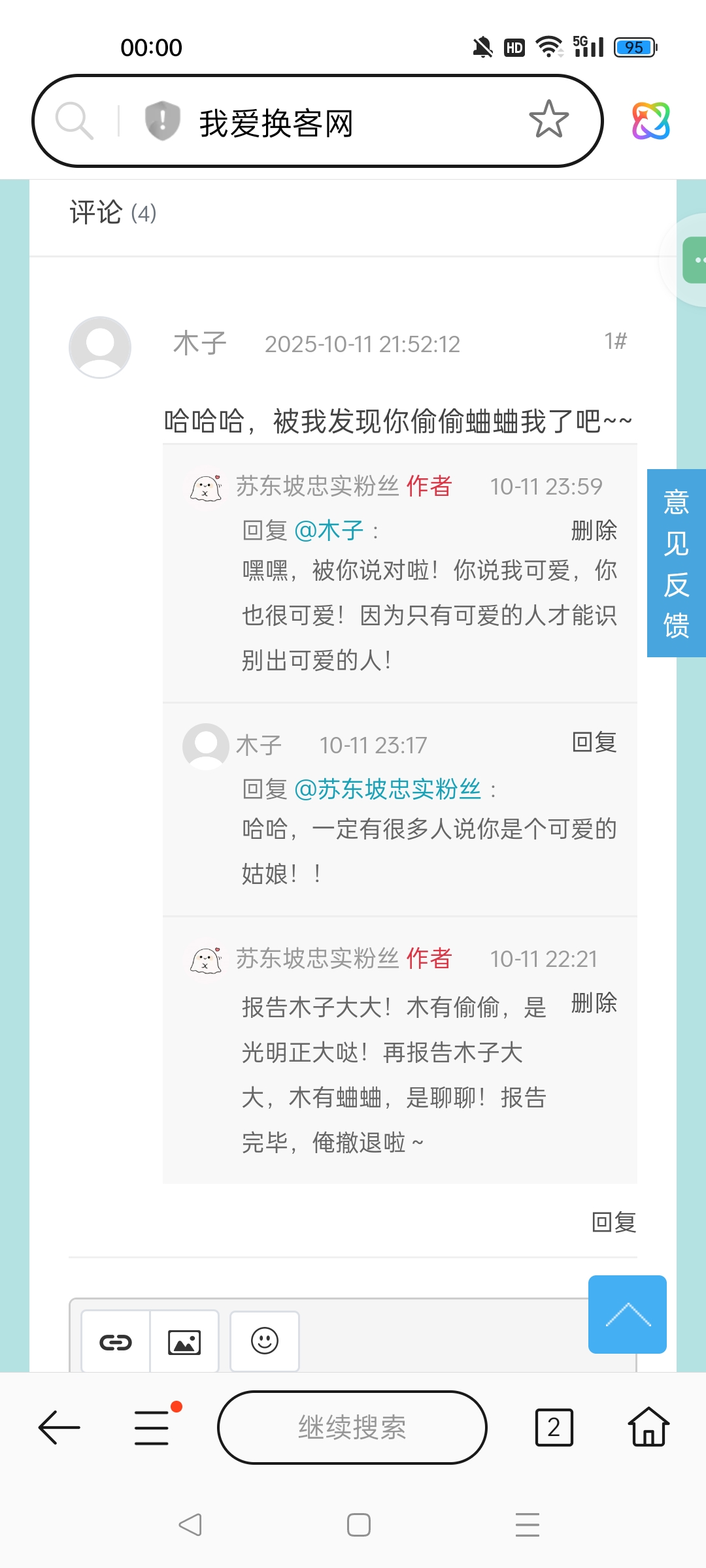Delete the reply posted at 10-11 22:21
706x1568 pixels.
click(x=594, y=1003)
